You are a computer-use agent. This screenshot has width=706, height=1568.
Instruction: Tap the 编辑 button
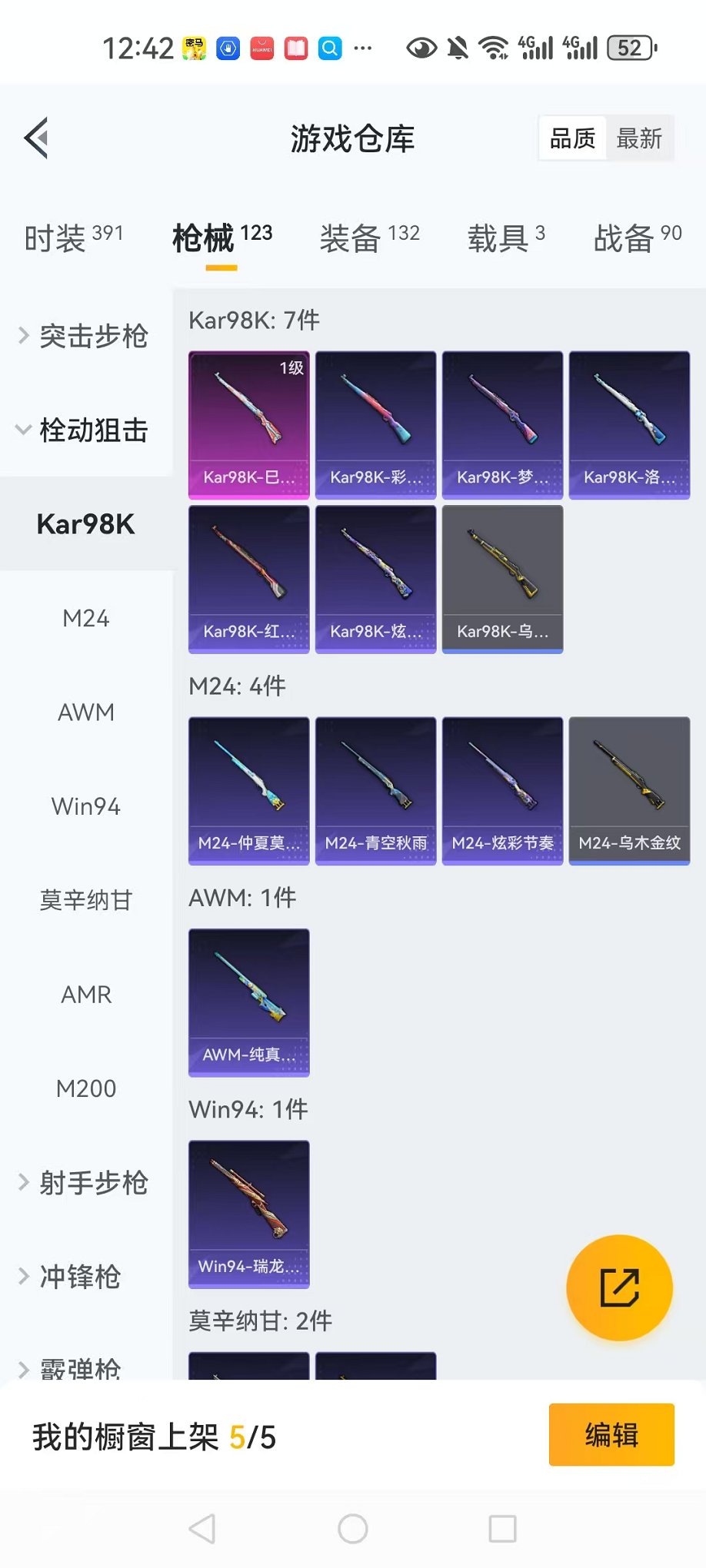(x=611, y=1435)
